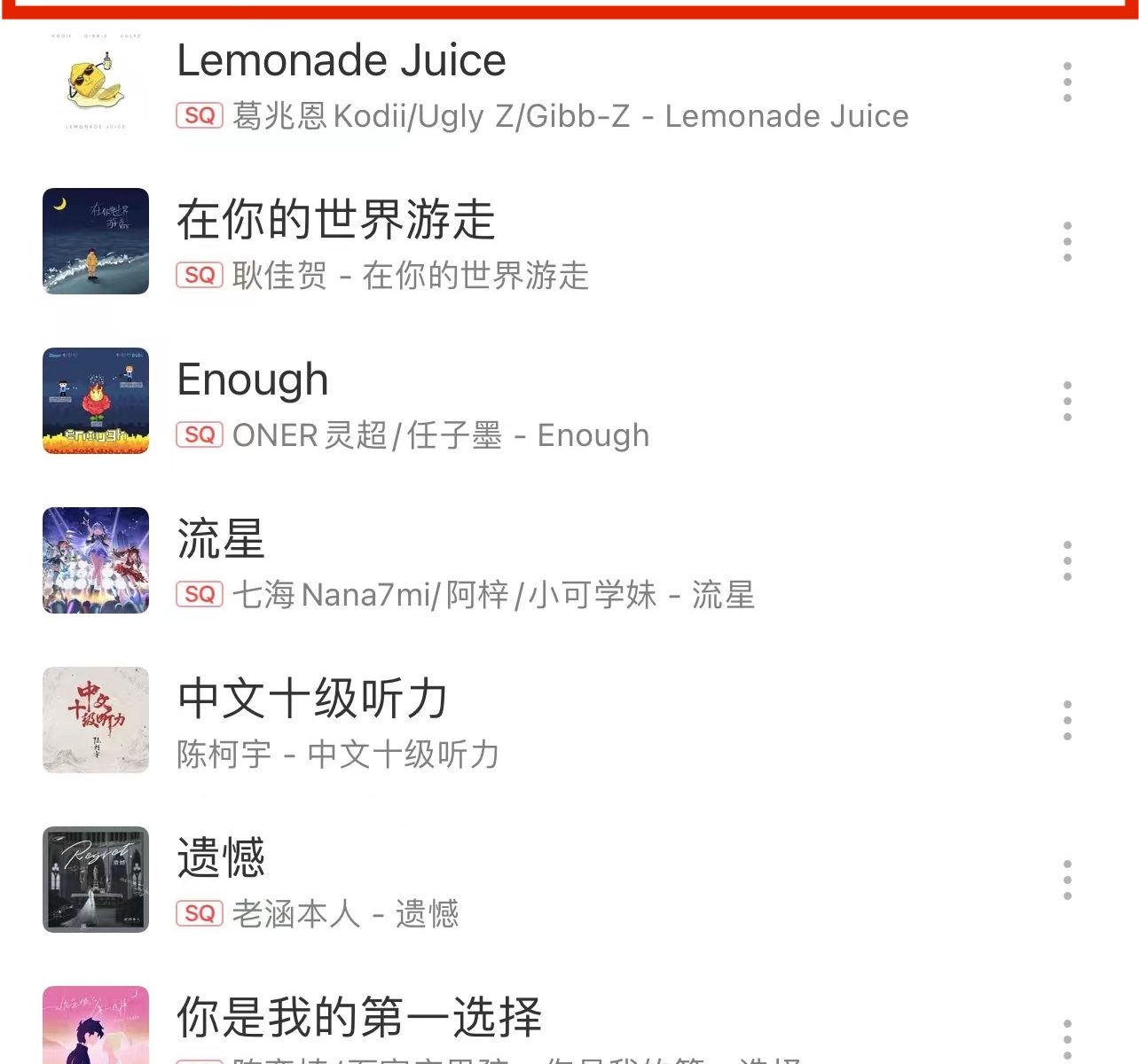Open more options for 遗憾
The image size is (1139, 1064).
point(1067,880)
